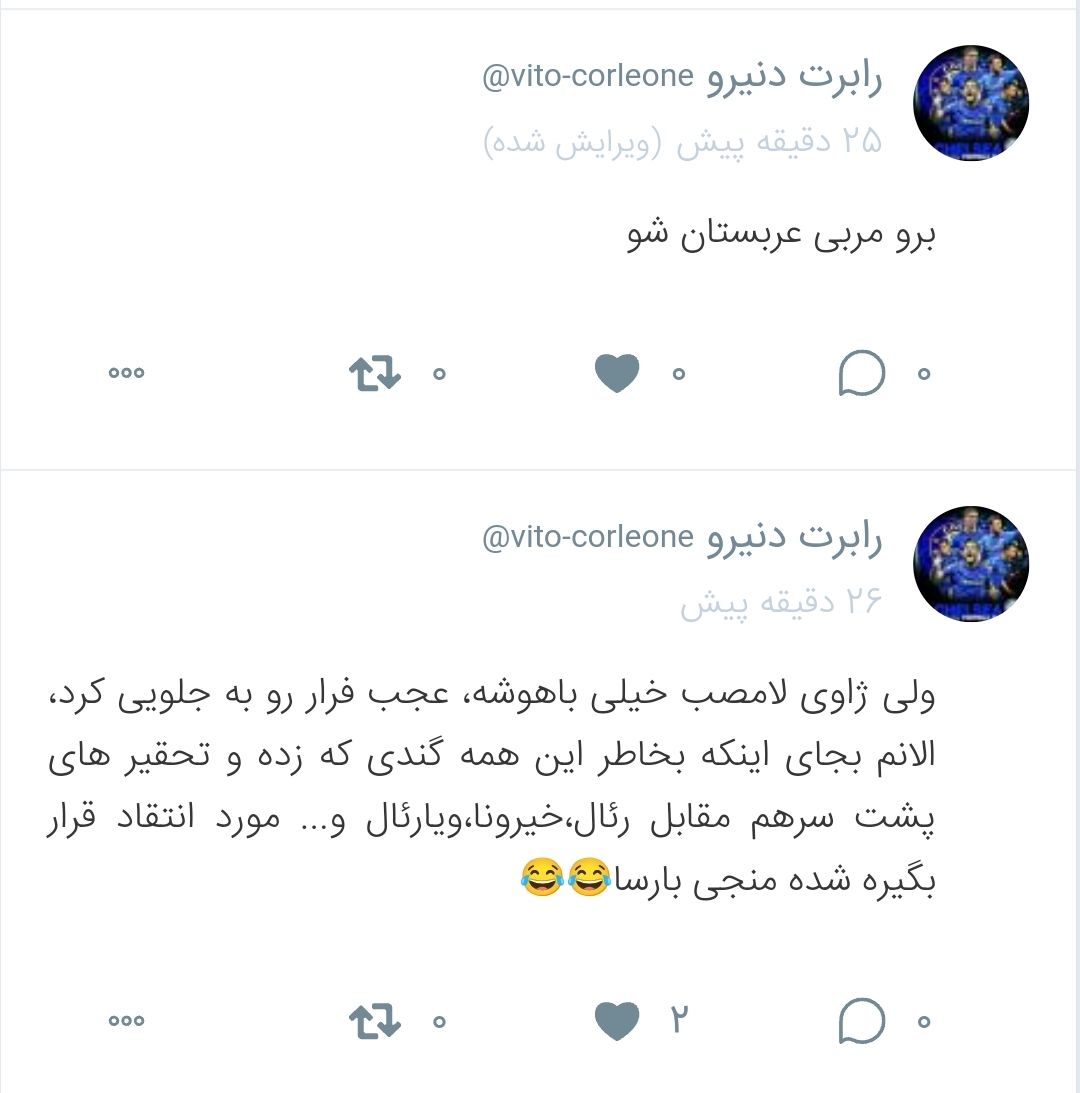Viewport: 1080px width, 1093px height.
Task: Open @vito-corleone username on the ژاوی post
Action: [x=588, y=537]
